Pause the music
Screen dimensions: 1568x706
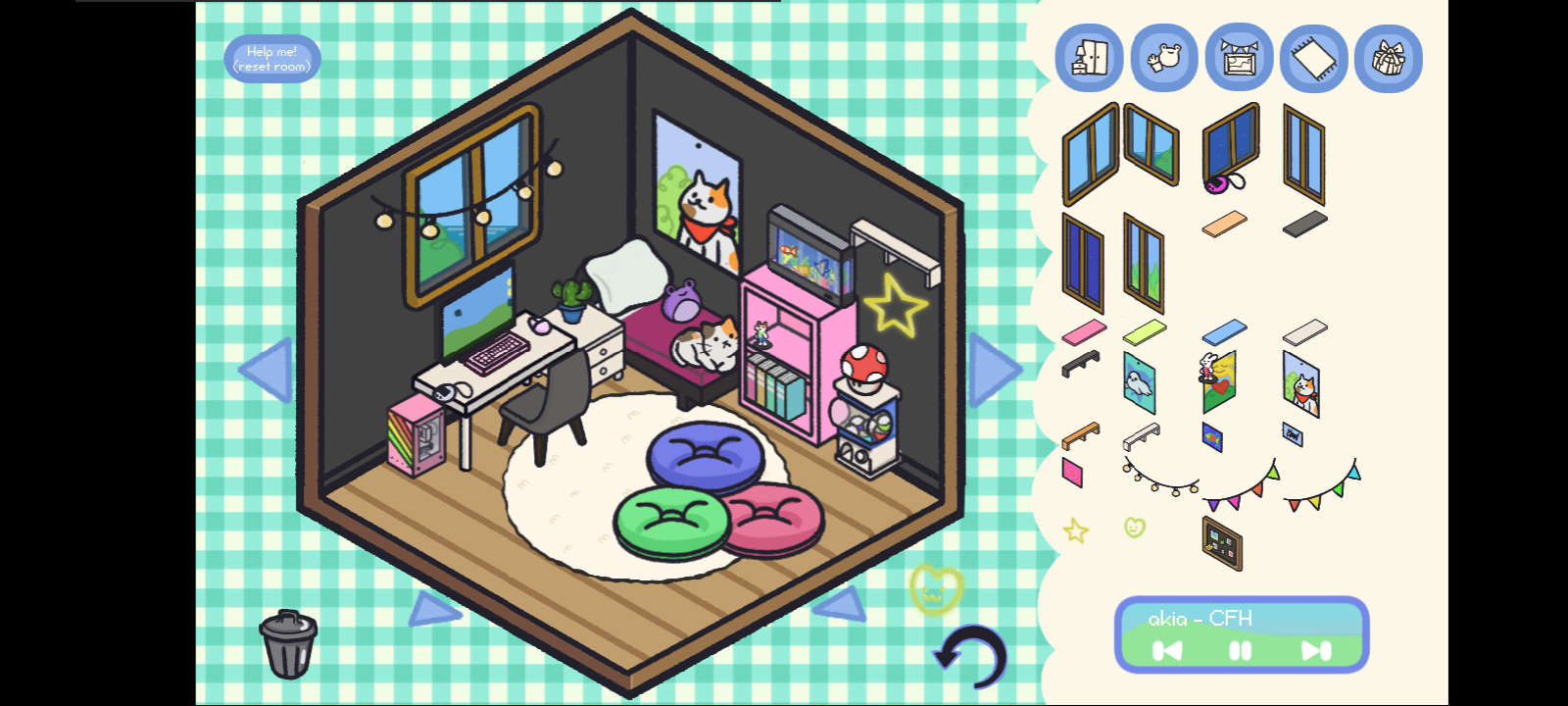(1240, 650)
